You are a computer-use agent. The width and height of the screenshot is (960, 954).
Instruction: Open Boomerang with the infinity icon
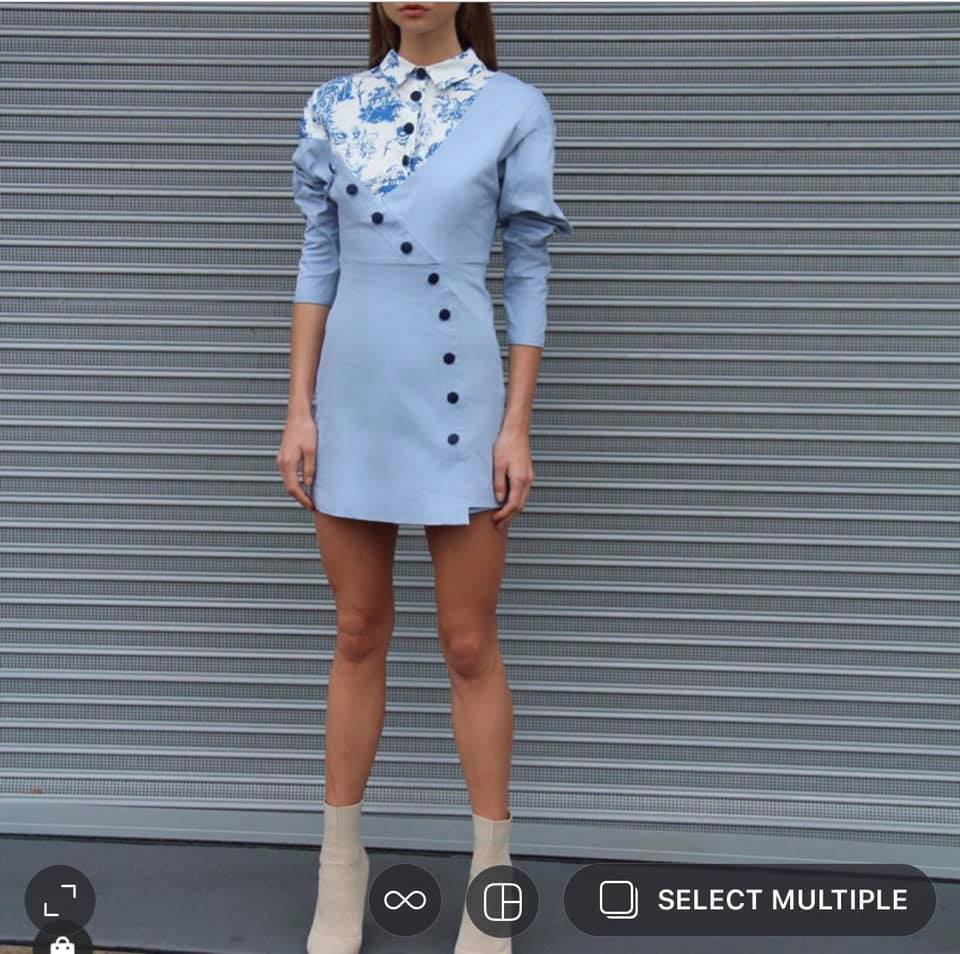(x=405, y=900)
